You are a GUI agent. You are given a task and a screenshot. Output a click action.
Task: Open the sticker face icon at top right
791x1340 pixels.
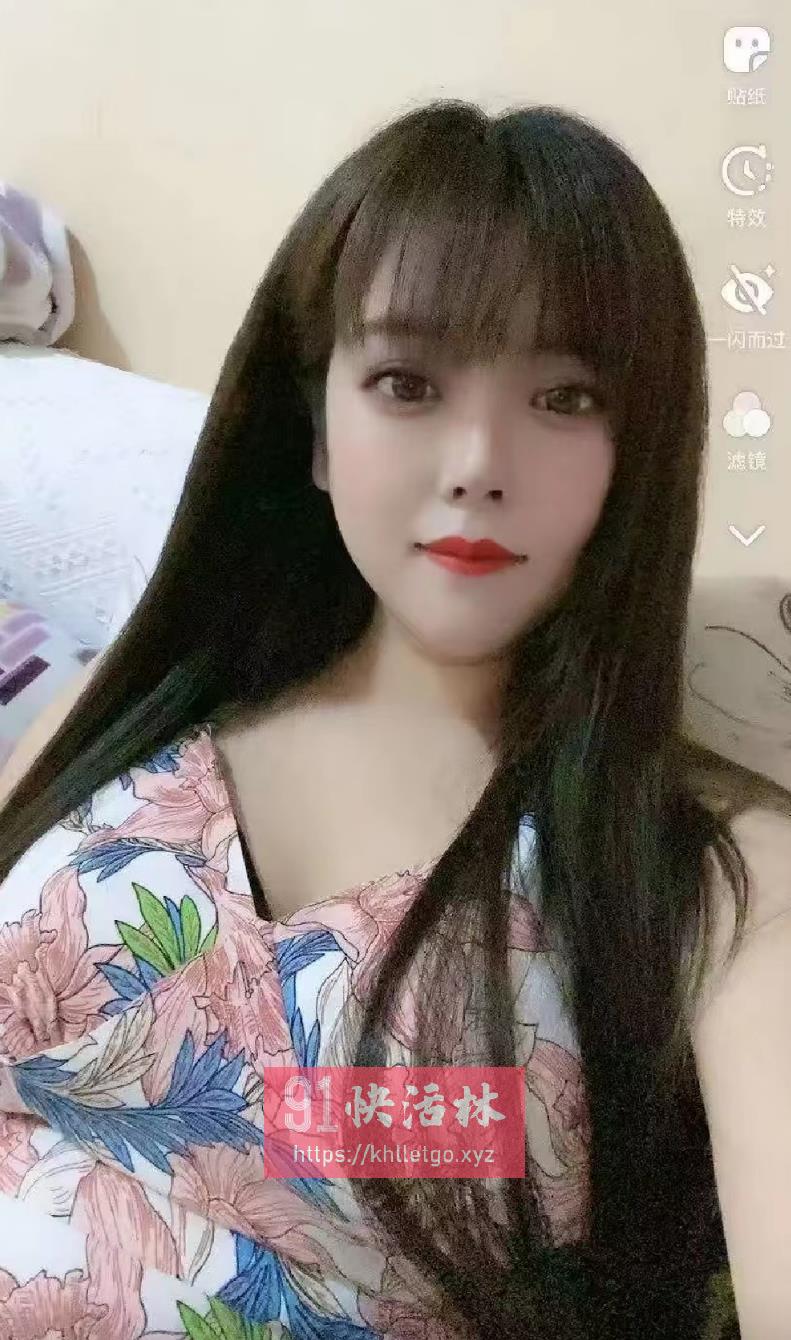coord(745,47)
